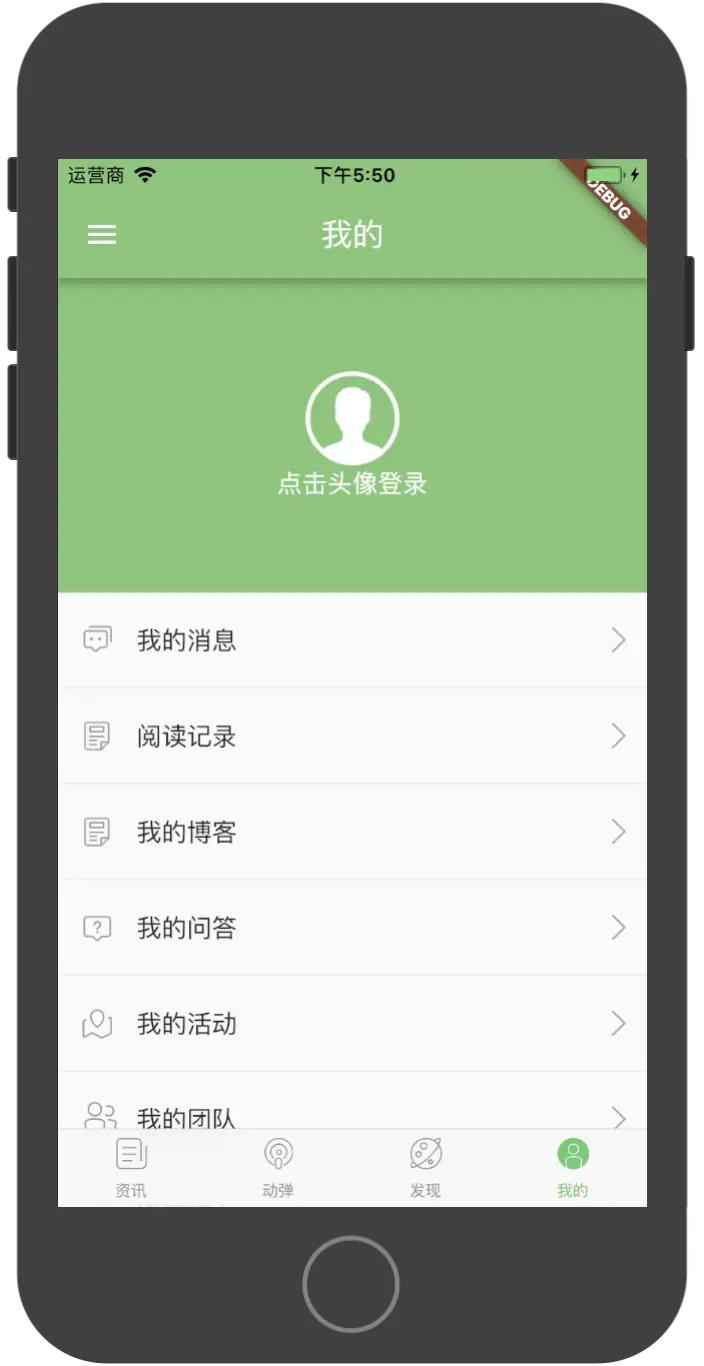Tap the avatar to log in
Screen dimensions: 704x1366
point(352,419)
